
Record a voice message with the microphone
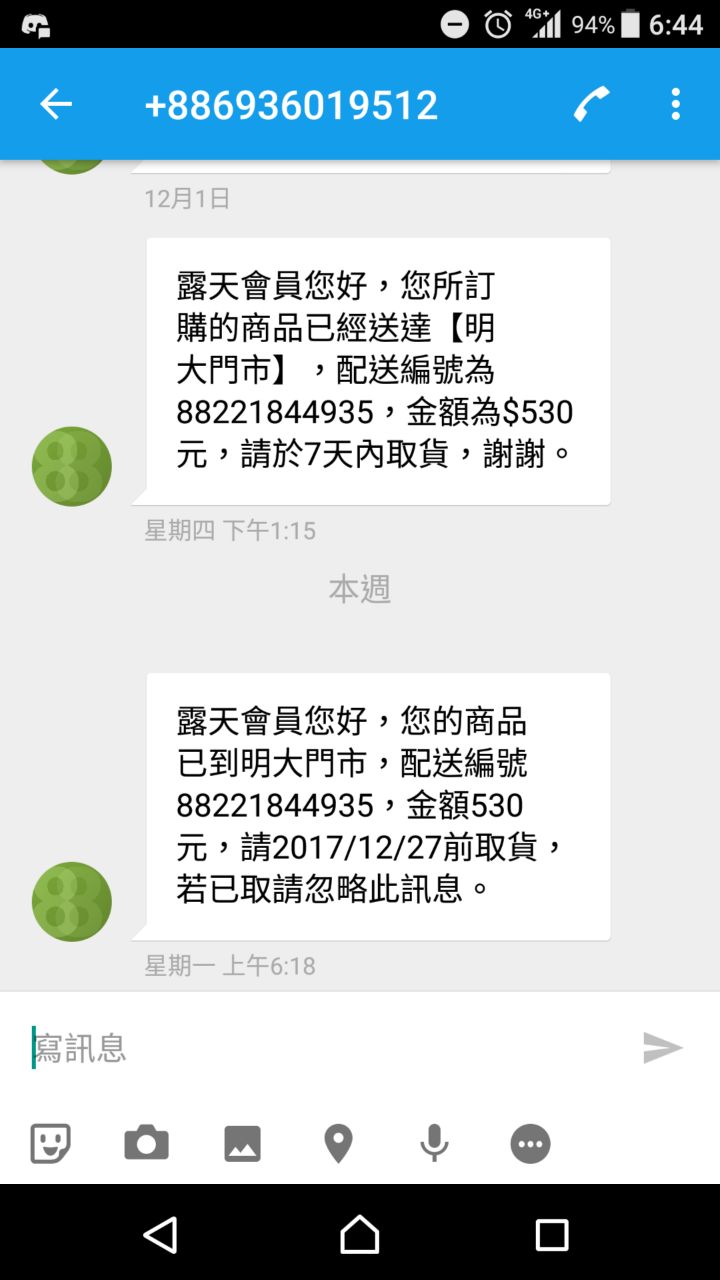(434, 1143)
